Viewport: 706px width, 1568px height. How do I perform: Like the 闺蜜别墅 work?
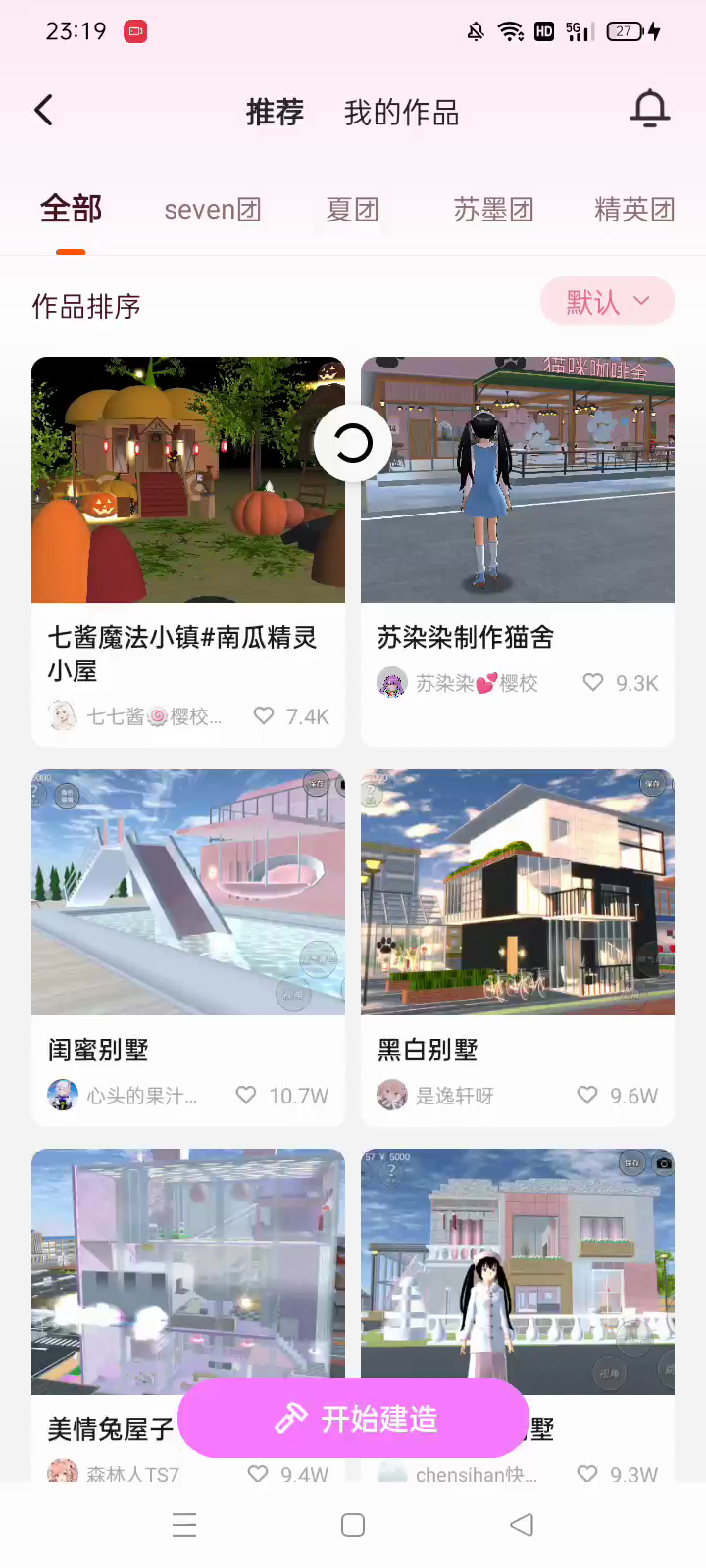click(x=246, y=1095)
